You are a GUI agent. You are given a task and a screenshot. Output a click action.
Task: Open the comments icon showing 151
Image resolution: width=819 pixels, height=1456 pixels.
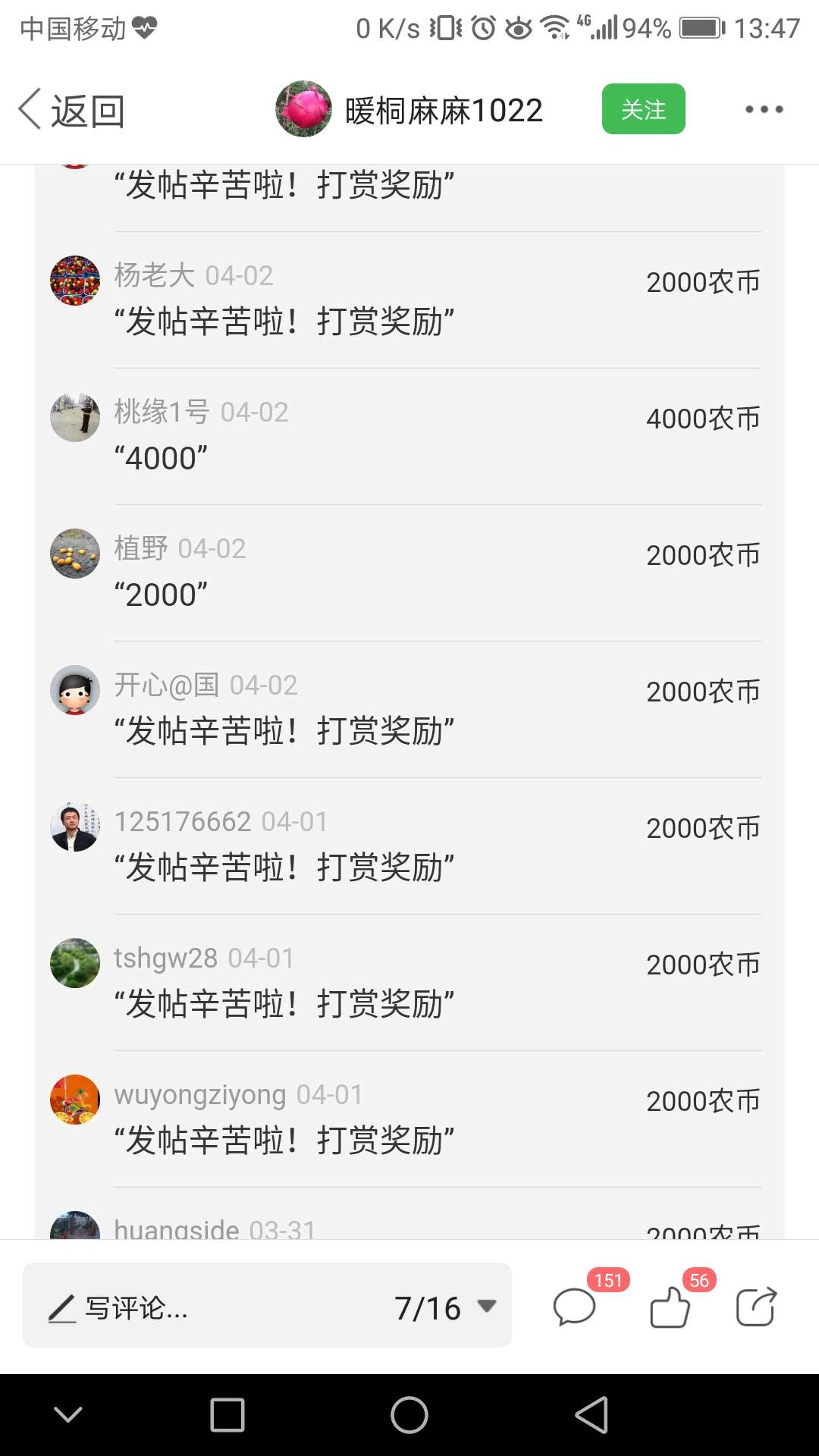click(x=574, y=1307)
